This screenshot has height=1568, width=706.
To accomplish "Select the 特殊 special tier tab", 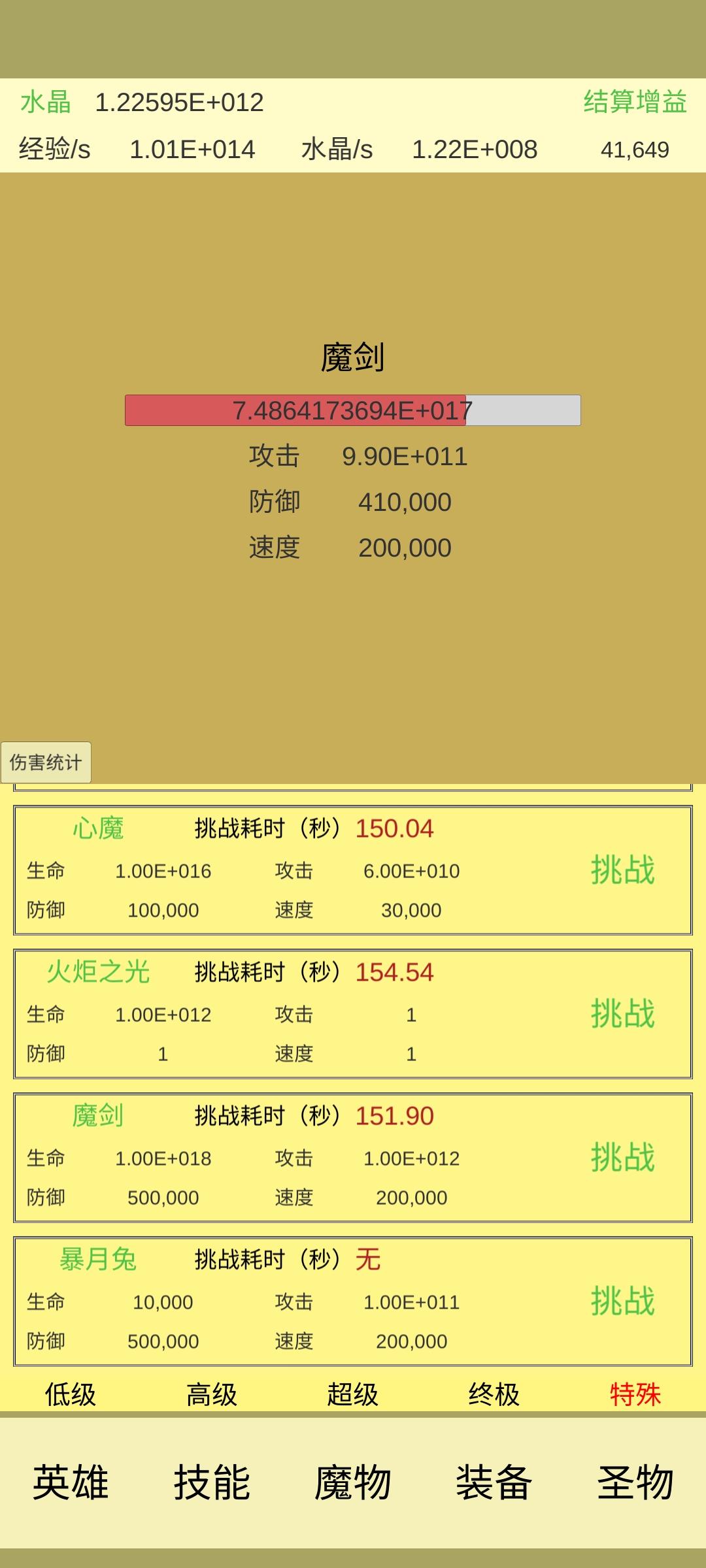I will click(x=635, y=1395).
